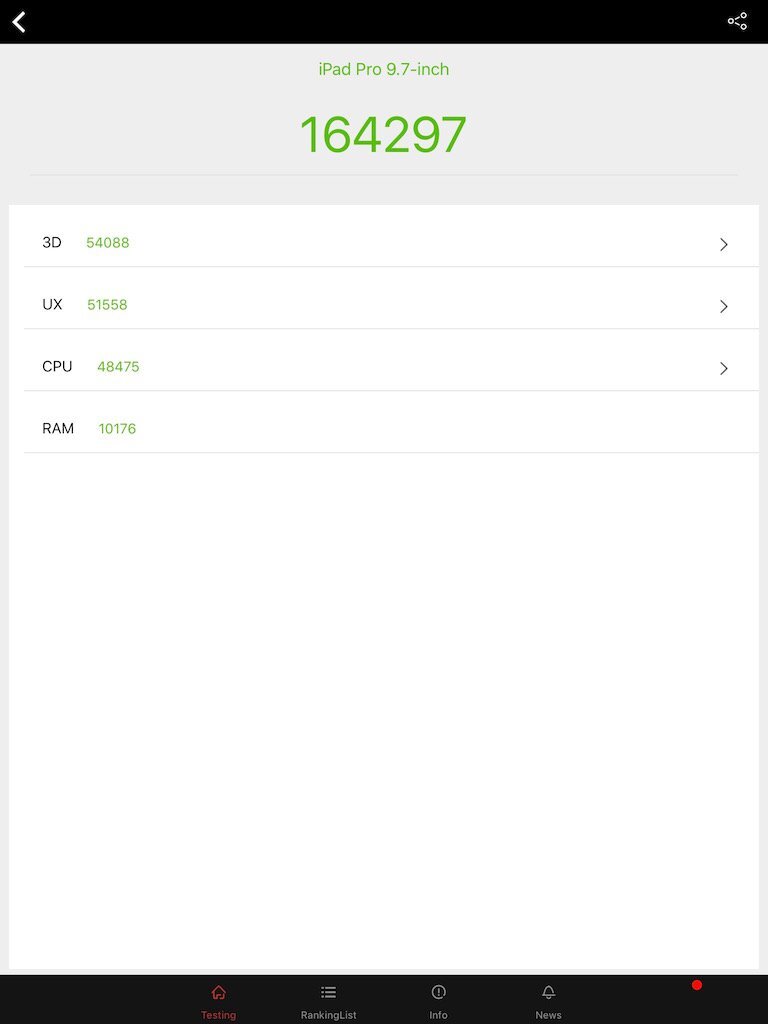Open News via the bell icon
Screen dimensions: 768x1024
(x=548, y=1000)
